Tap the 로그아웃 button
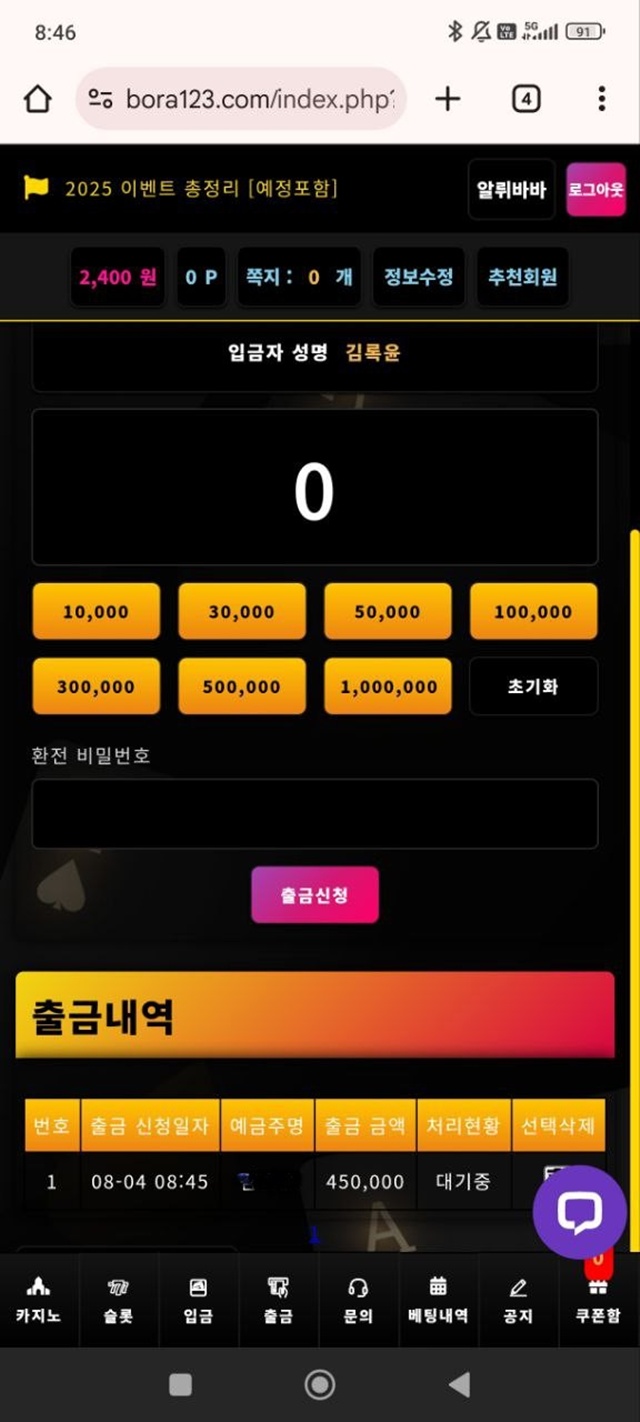Screen dimensions: 640x1422 (595, 190)
